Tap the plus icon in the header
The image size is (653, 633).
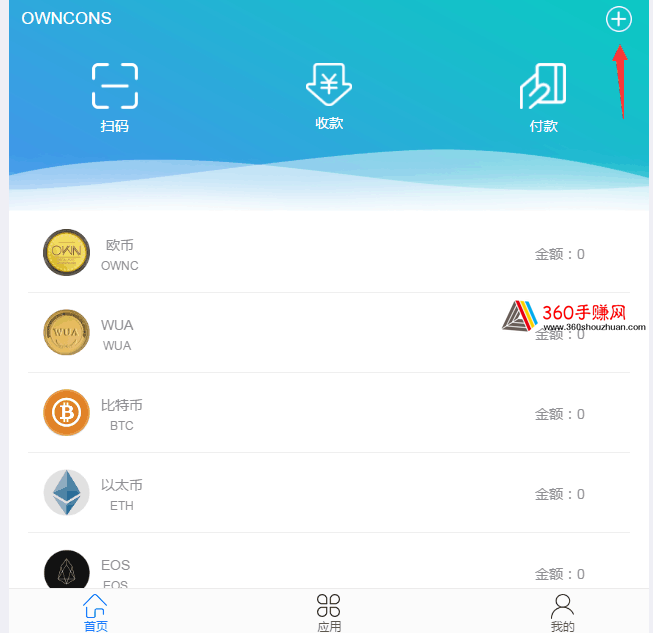(x=619, y=19)
